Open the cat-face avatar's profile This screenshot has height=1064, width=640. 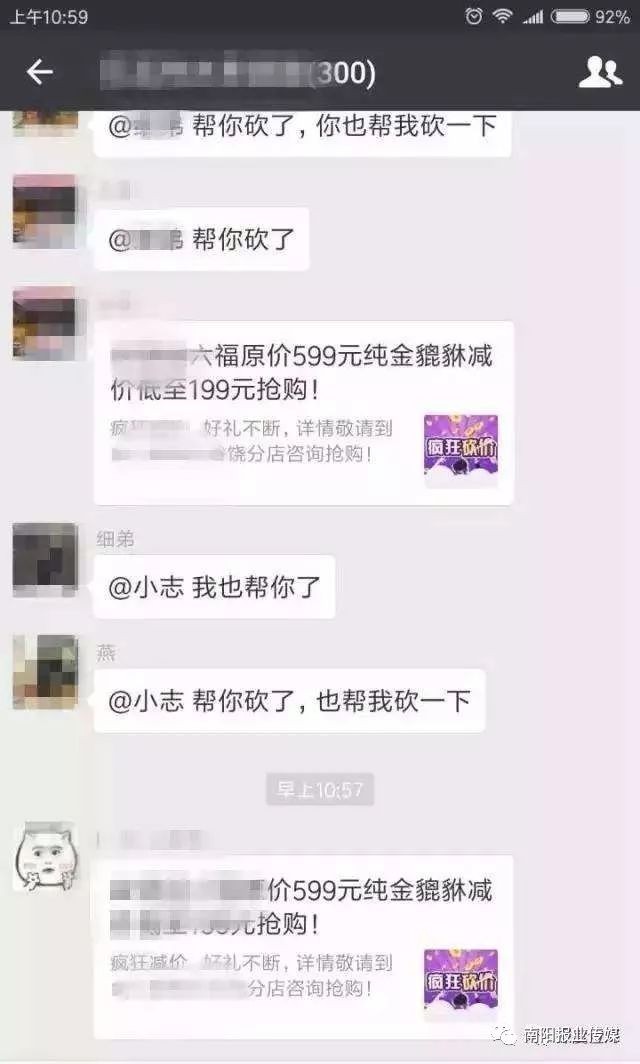tap(44, 858)
